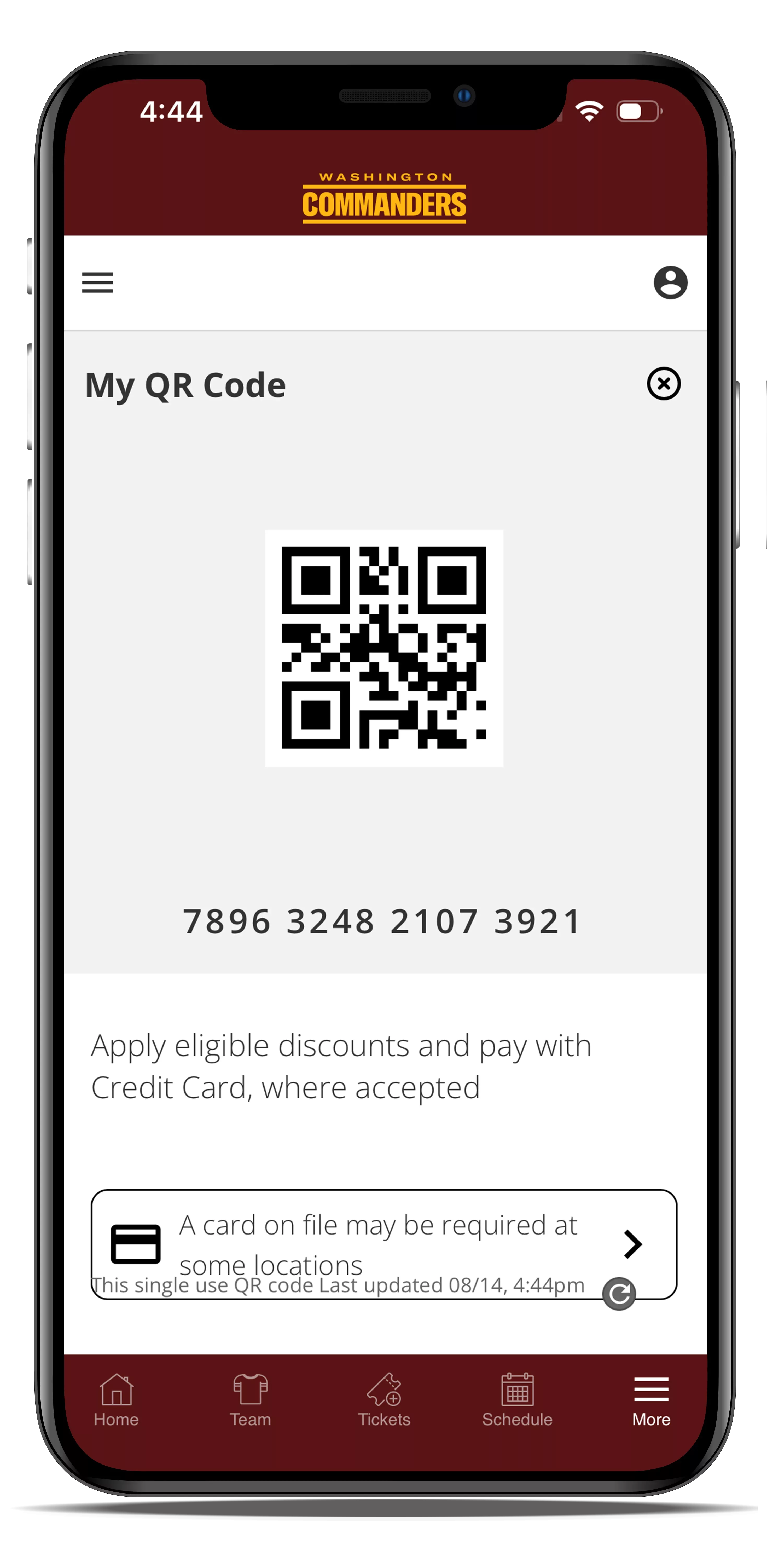Open the account profile icon
This screenshot has height=1568, width=767.
click(x=670, y=283)
